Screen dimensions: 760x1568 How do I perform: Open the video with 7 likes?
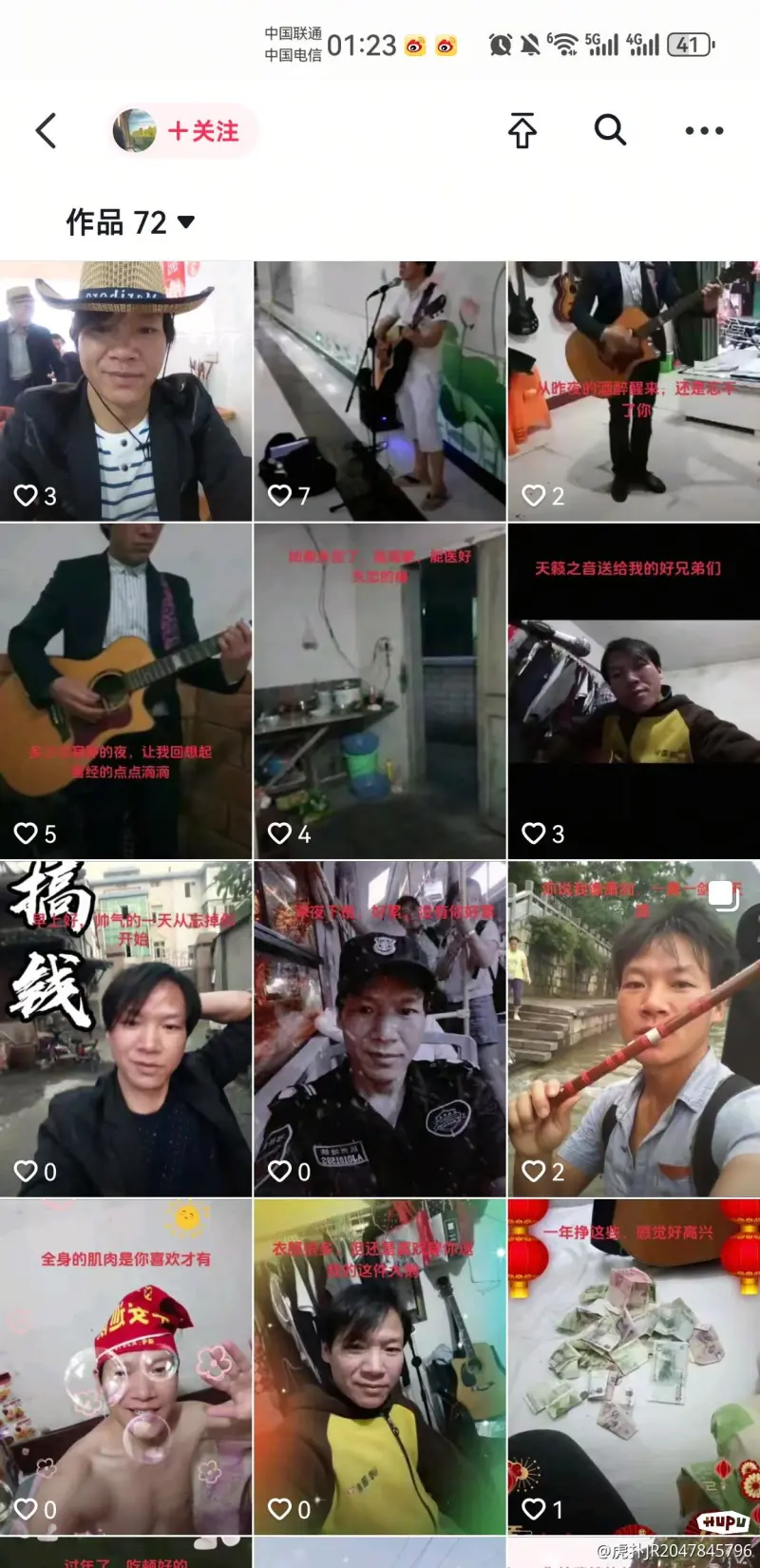pyautogui.click(x=380, y=391)
